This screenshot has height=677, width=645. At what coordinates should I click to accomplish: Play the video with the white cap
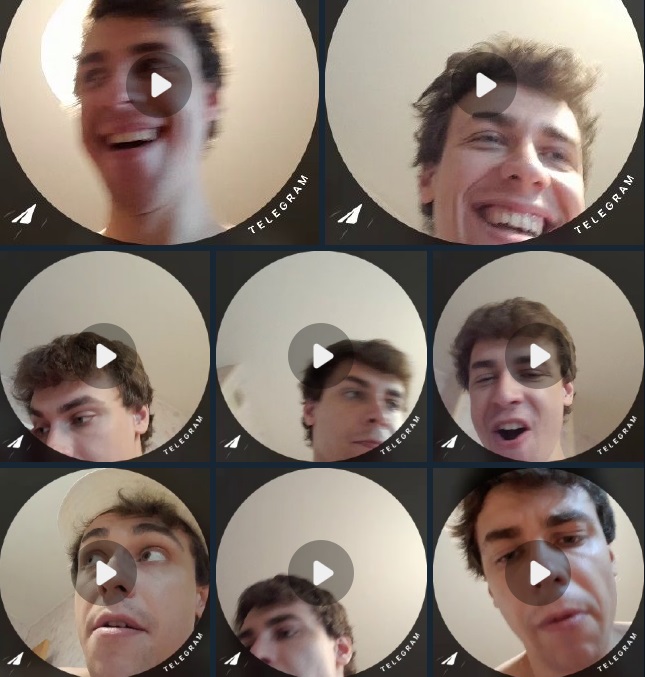pyautogui.click(x=105, y=573)
